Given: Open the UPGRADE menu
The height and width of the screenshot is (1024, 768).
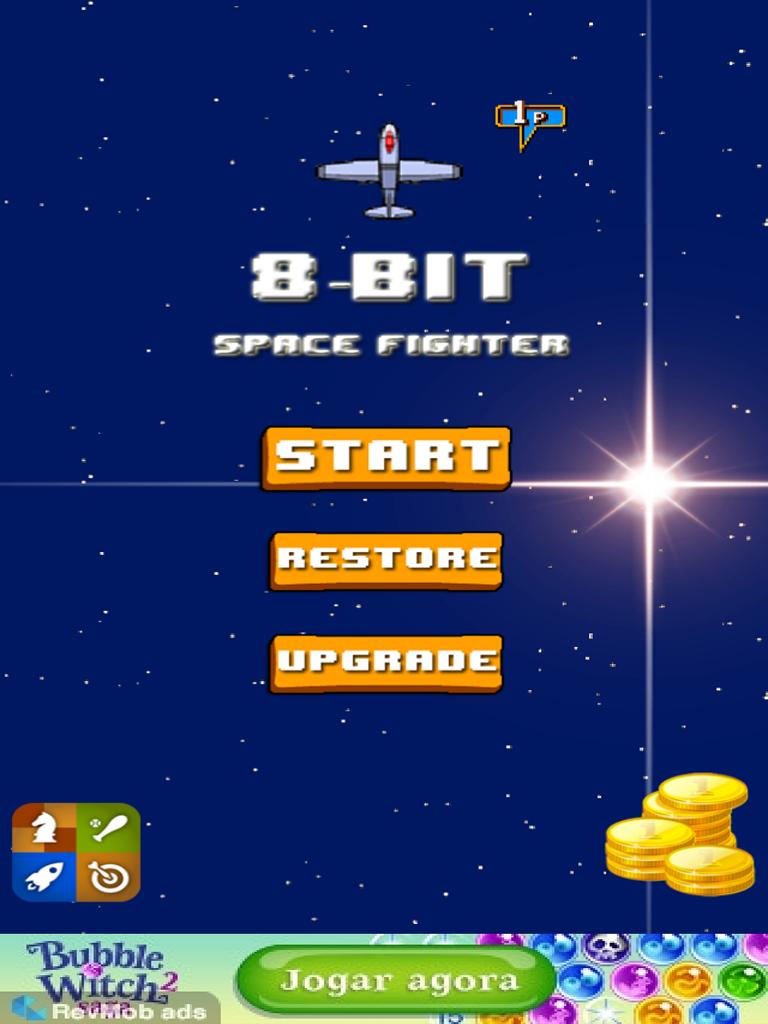Looking at the screenshot, I should coord(386,662).
